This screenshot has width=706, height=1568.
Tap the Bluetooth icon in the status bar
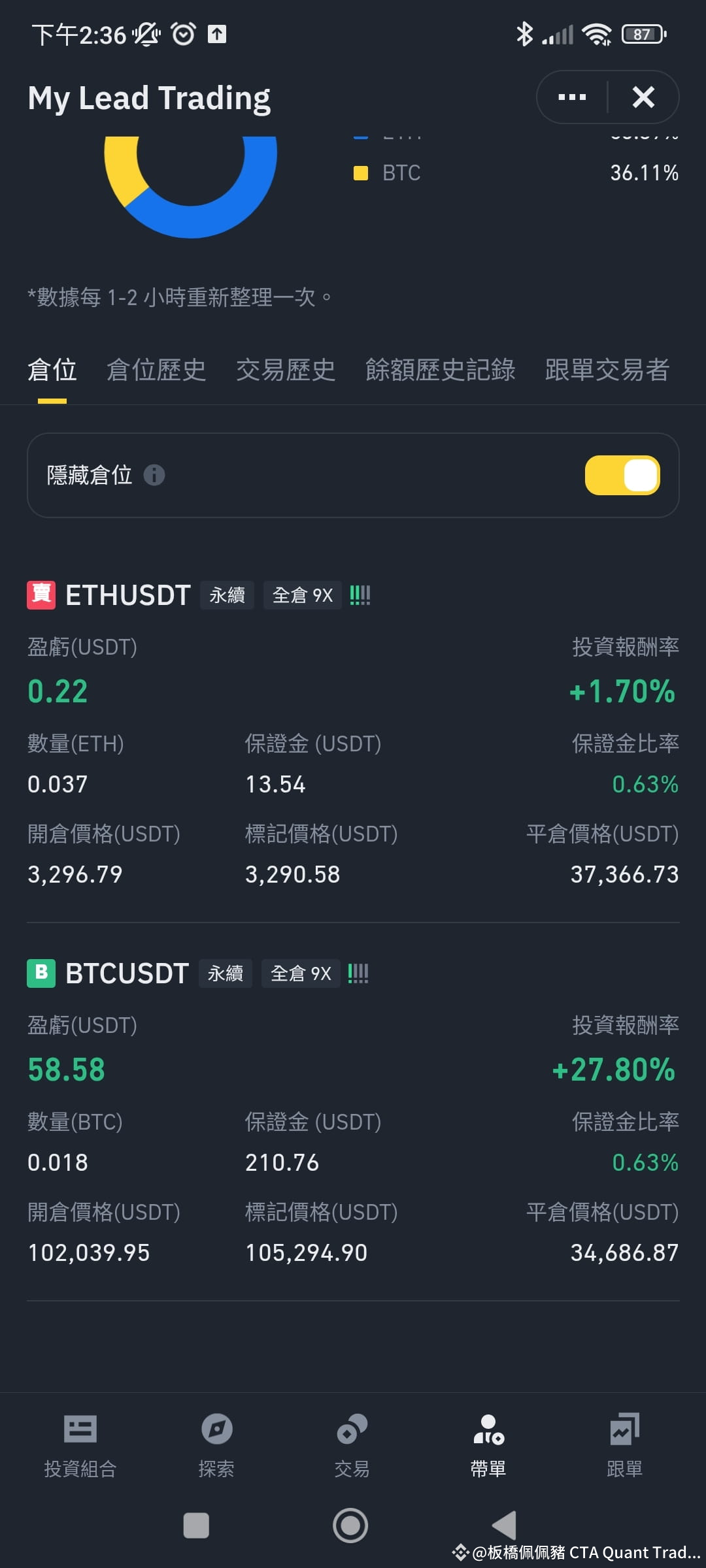pyautogui.click(x=523, y=34)
